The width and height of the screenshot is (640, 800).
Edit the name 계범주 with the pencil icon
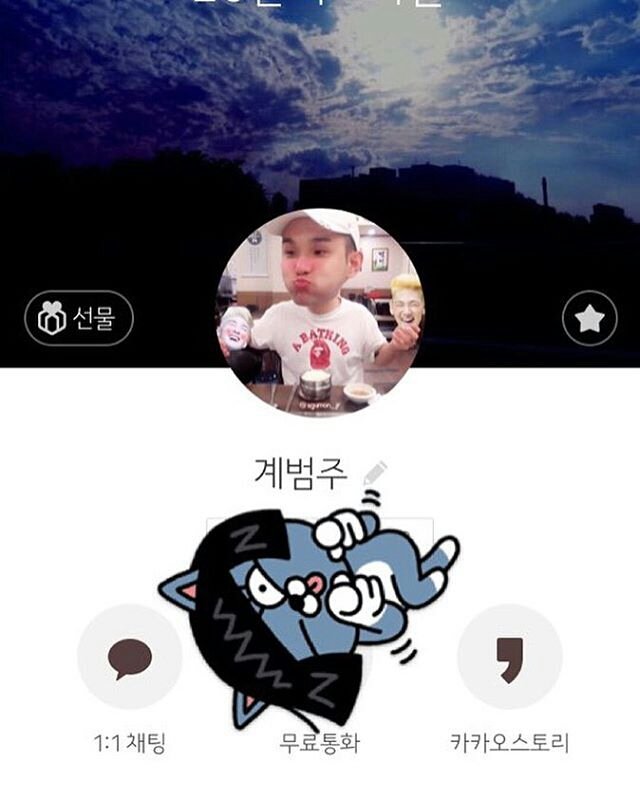tap(375, 473)
